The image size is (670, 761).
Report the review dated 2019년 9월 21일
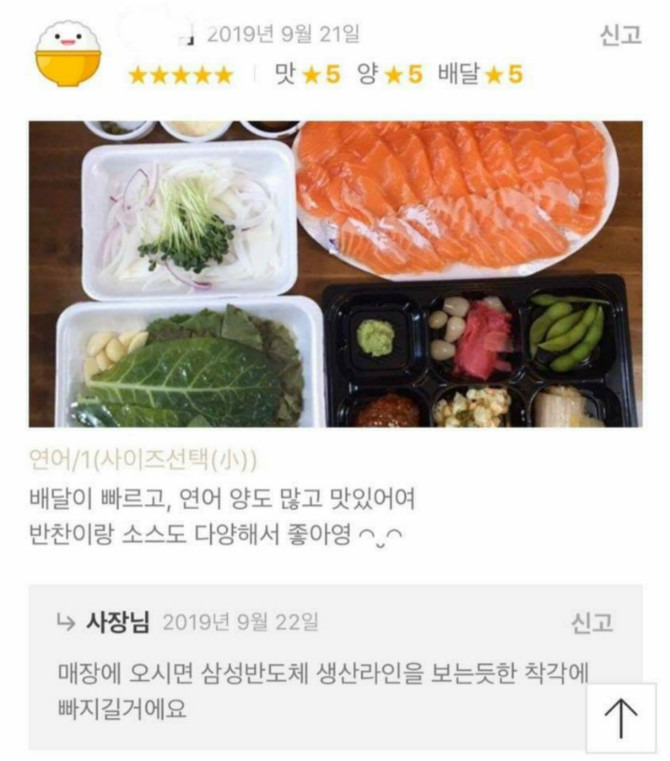click(619, 35)
